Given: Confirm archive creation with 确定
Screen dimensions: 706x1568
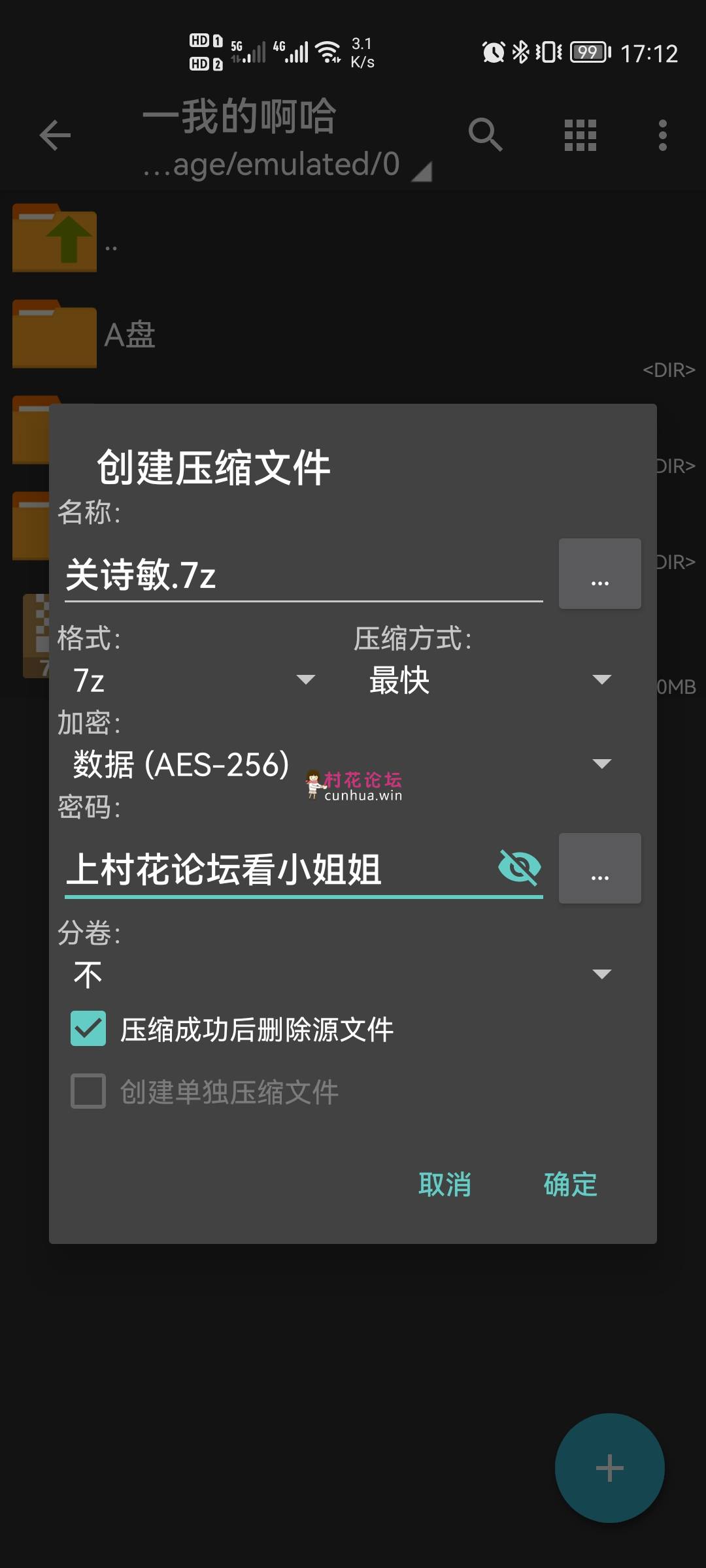Looking at the screenshot, I should coord(570,1184).
